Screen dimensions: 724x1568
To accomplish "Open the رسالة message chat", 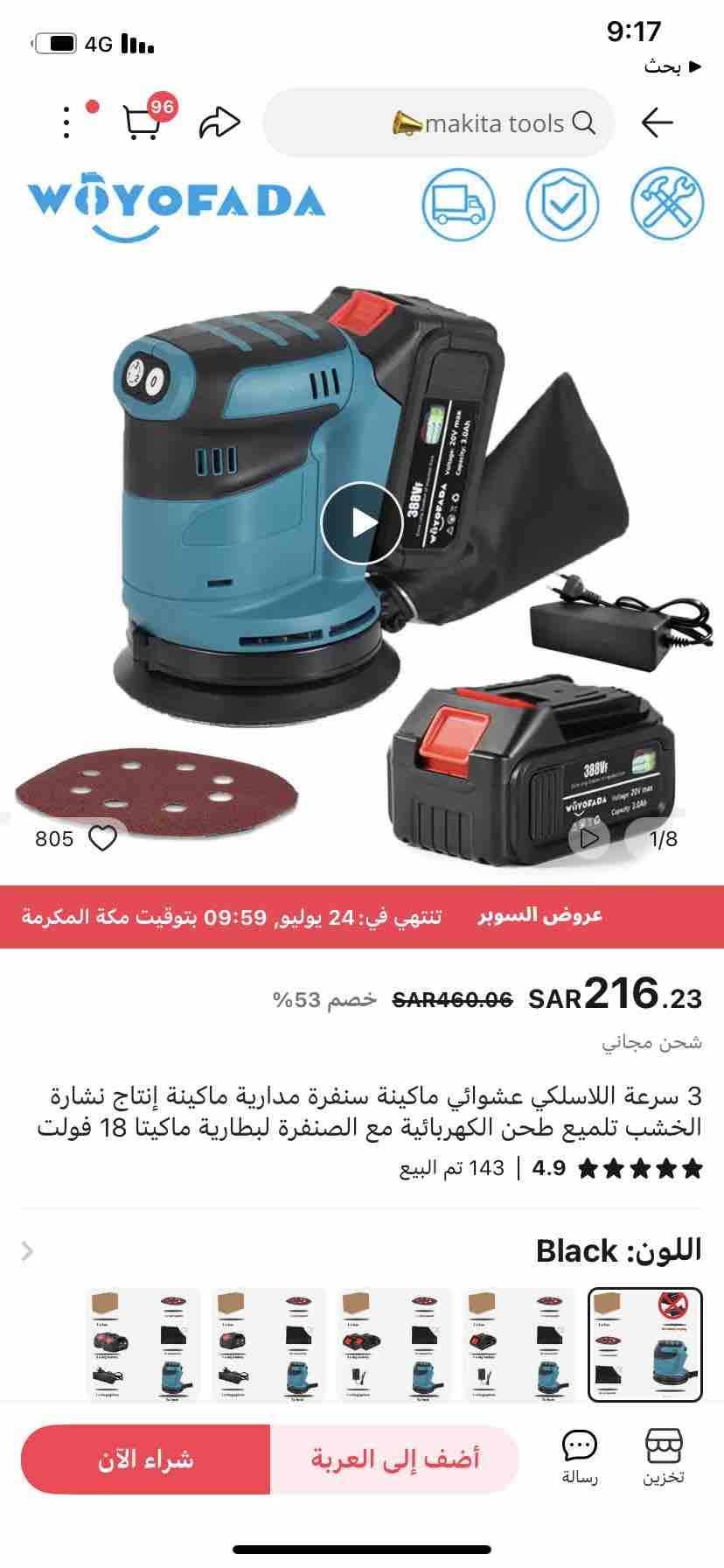I will coord(580,1457).
